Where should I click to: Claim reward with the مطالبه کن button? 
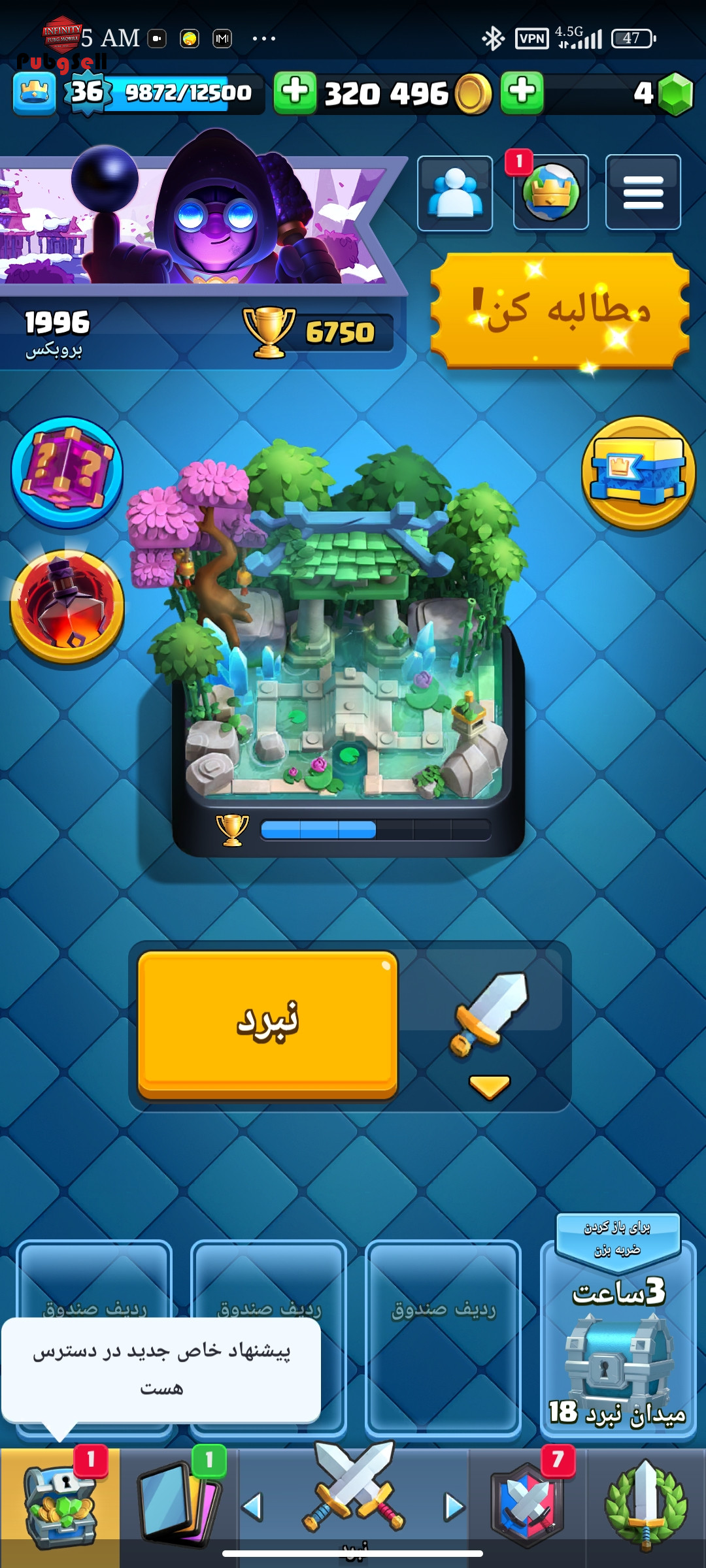point(560,310)
